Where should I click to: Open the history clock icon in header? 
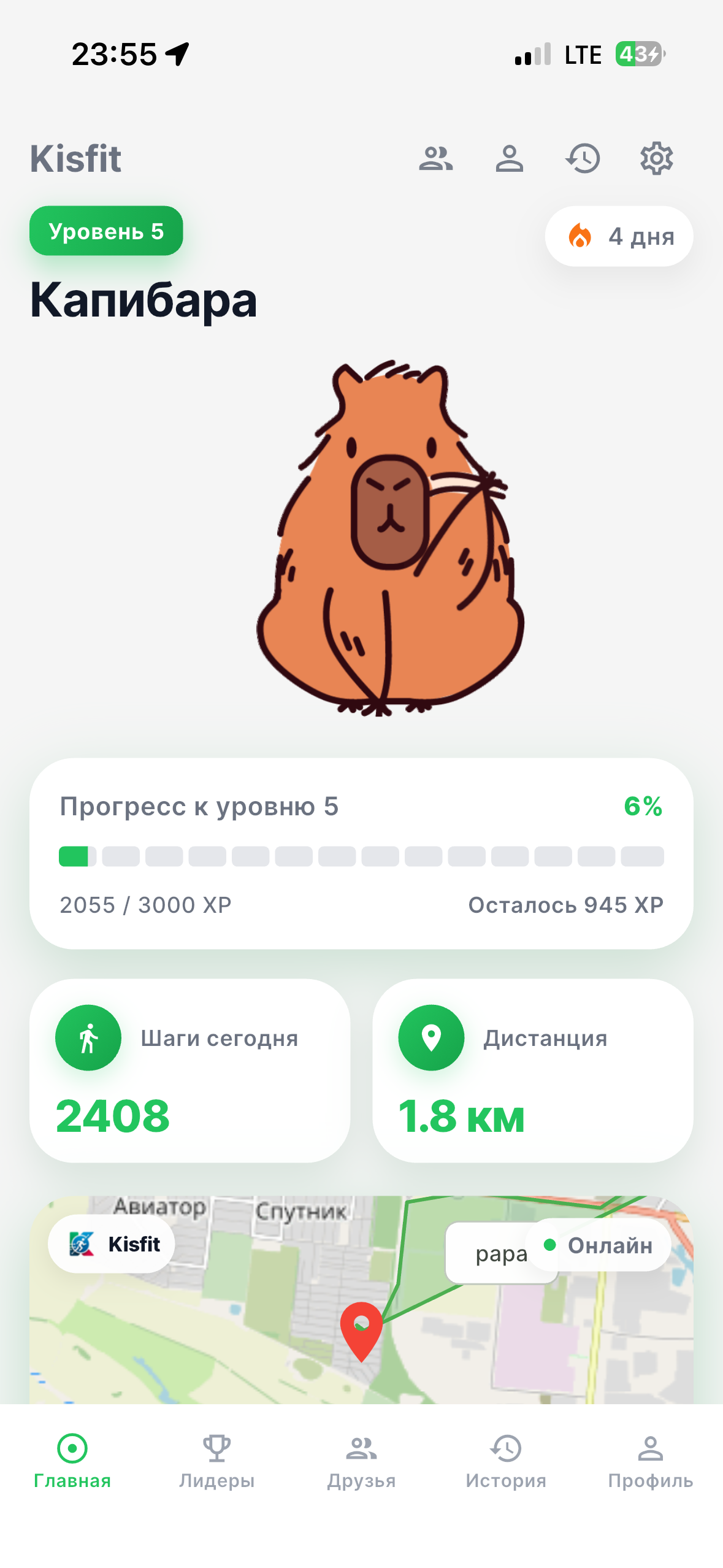pyautogui.click(x=583, y=159)
